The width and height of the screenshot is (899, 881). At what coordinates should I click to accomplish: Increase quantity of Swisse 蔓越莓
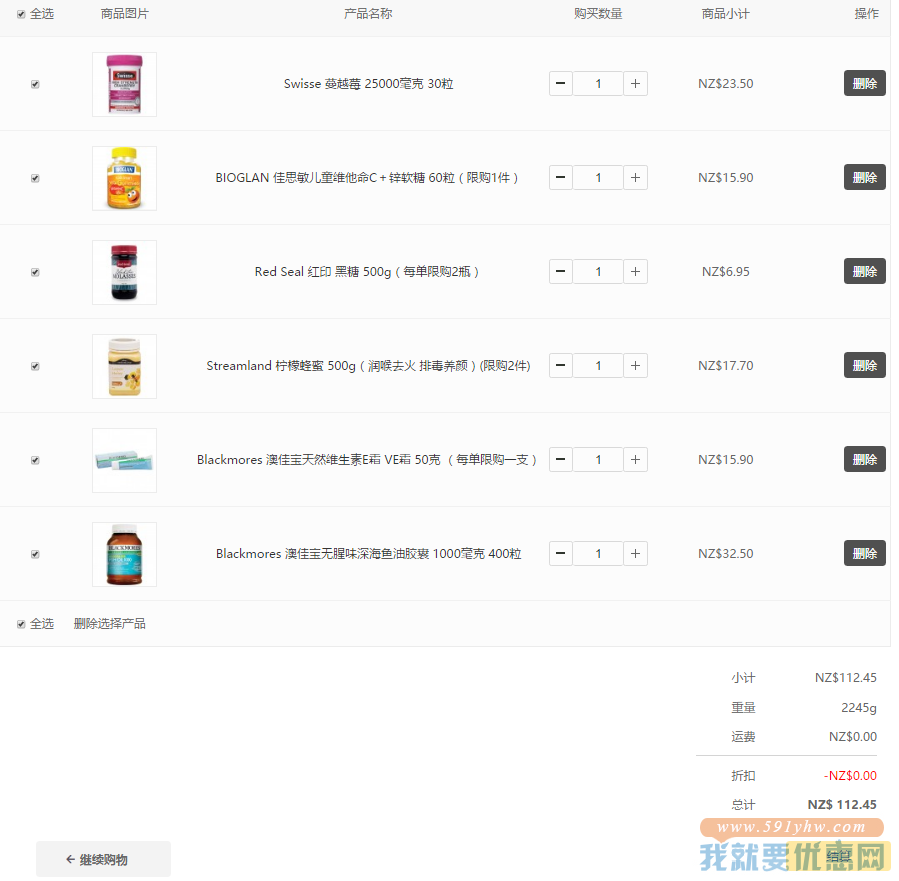tap(635, 84)
